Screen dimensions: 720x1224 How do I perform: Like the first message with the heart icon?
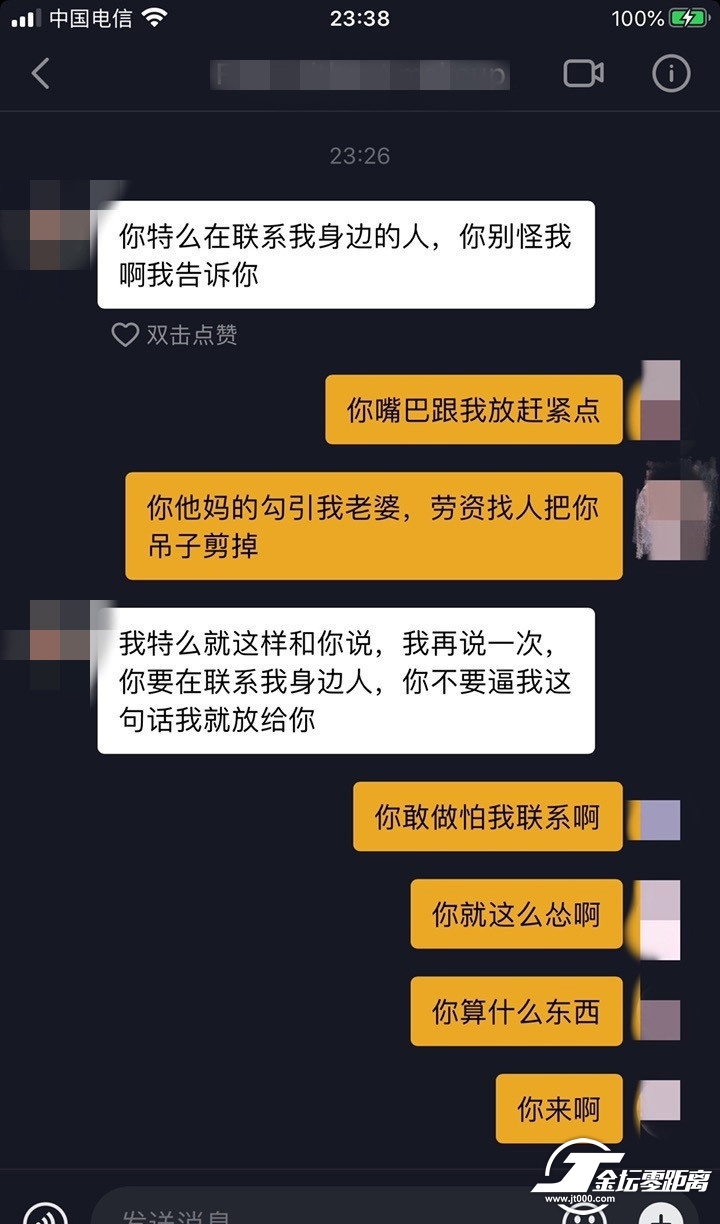(x=124, y=335)
